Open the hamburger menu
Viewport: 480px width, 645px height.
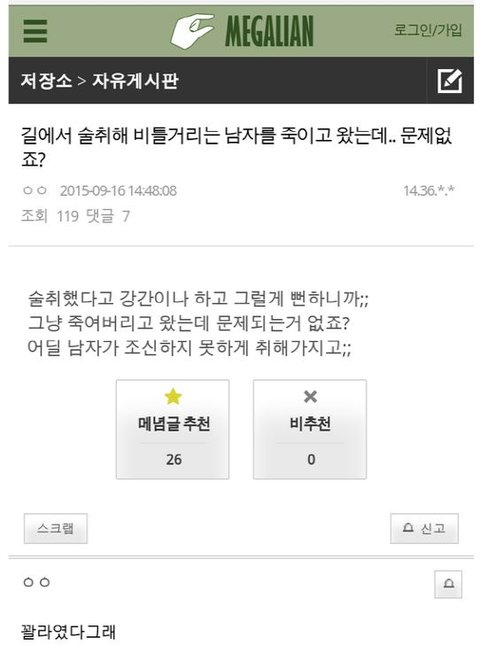pyautogui.click(x=35, y=31)
